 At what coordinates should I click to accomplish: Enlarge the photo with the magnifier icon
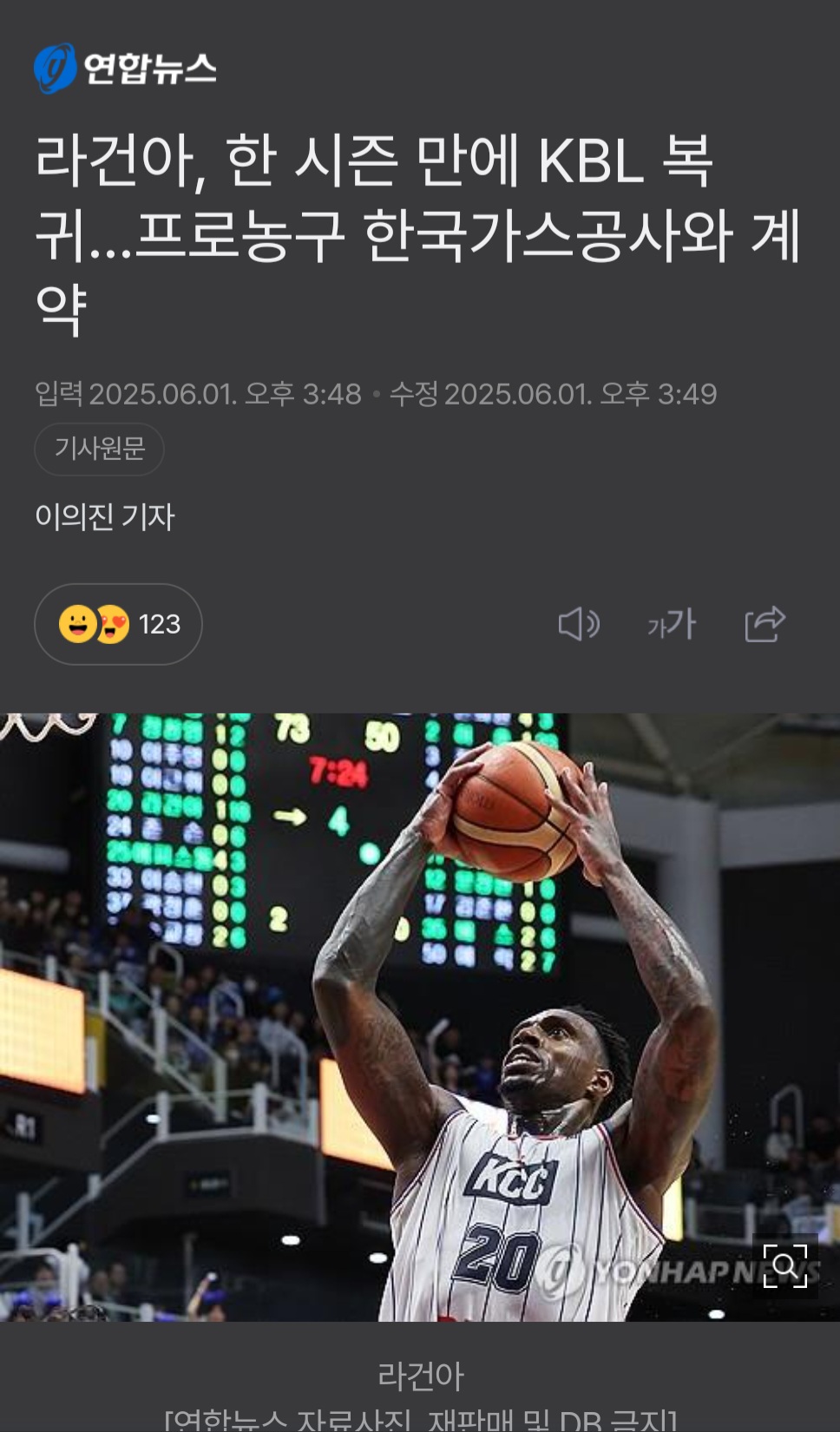pos(784,1266)
